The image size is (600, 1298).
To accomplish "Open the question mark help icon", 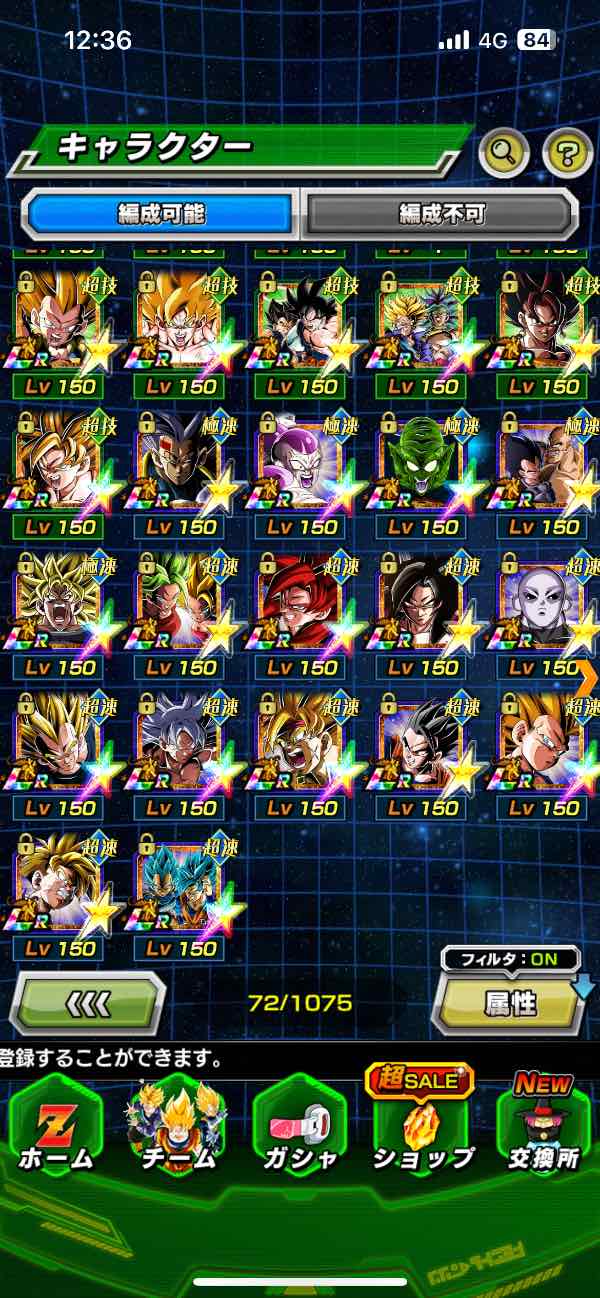I will pos(567,152).
